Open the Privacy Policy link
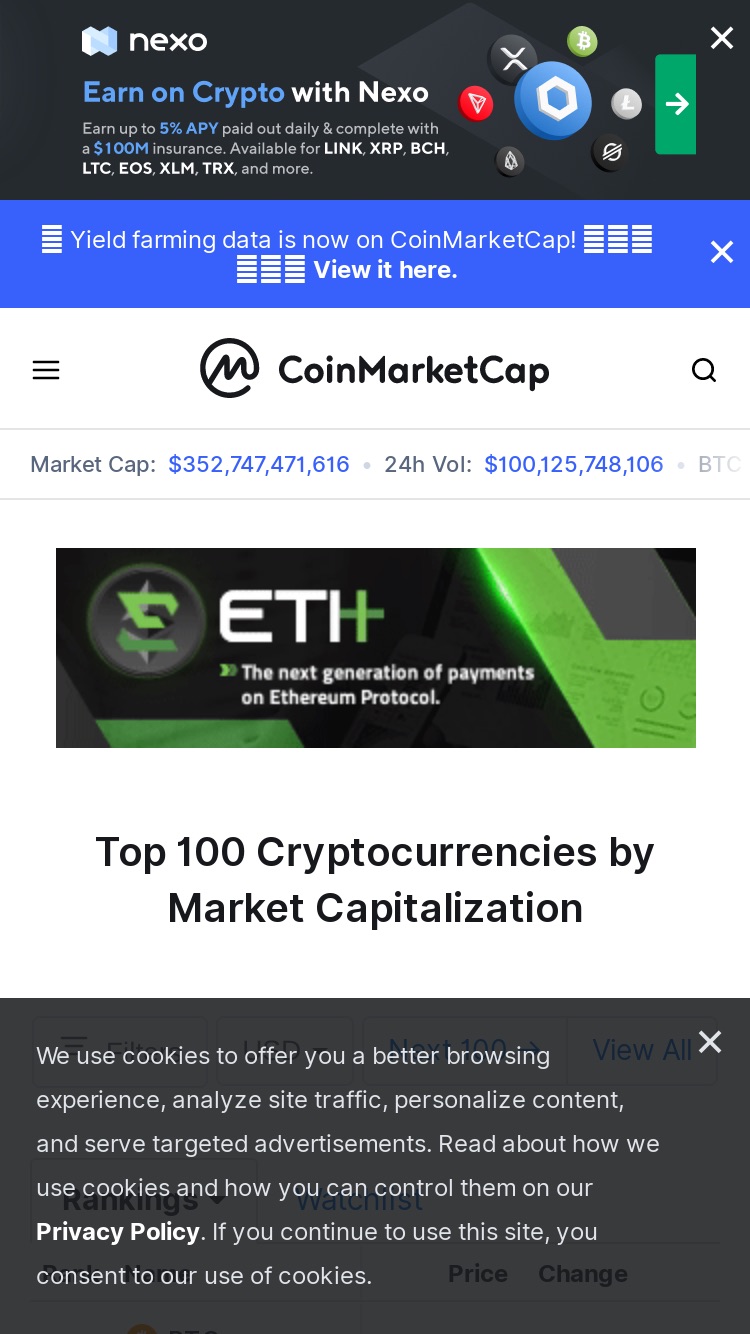Image resolution: width=750 pixels, height=1334 pixels. click(118, 1232)
